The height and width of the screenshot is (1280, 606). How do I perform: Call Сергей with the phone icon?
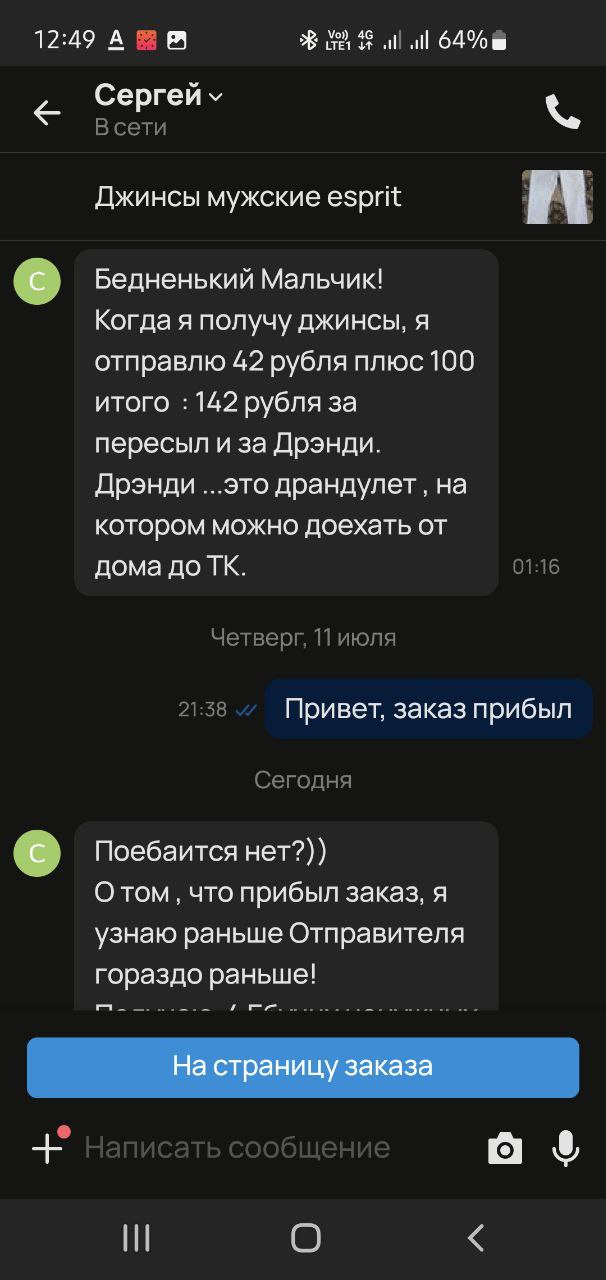562,112
